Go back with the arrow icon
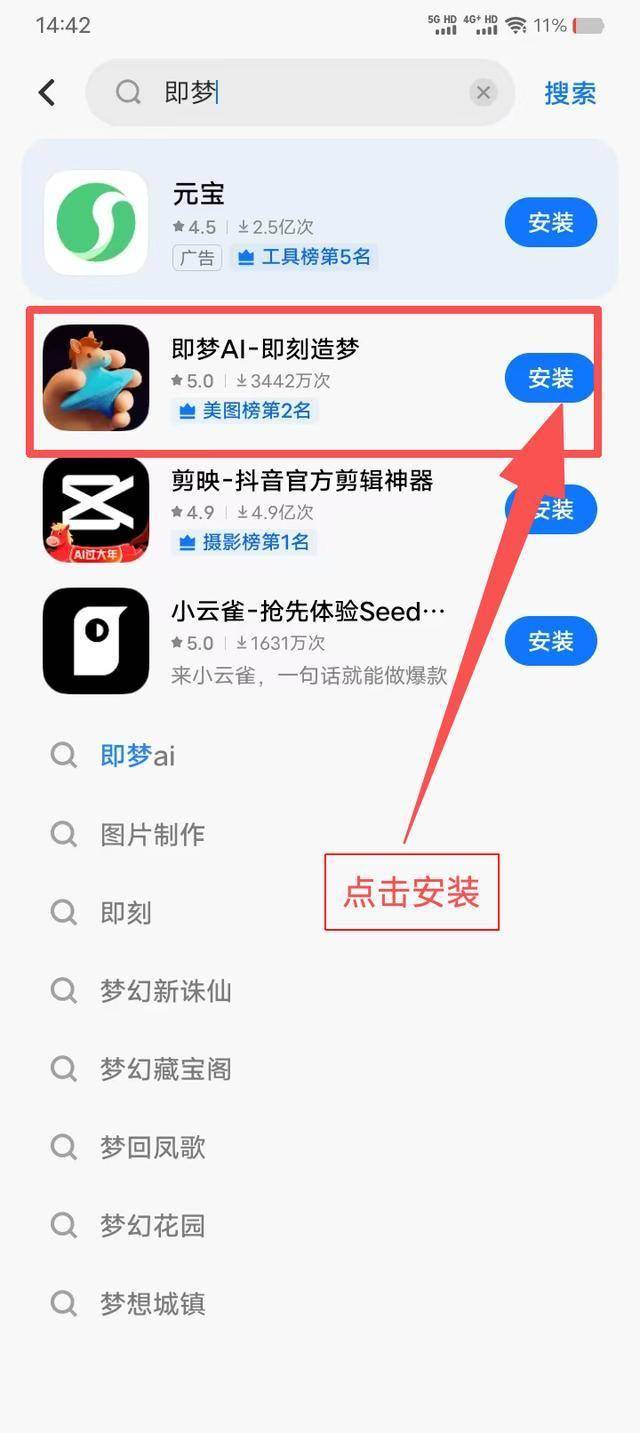This screenshot has height=1433, width=640. click(x=47, y=93)
